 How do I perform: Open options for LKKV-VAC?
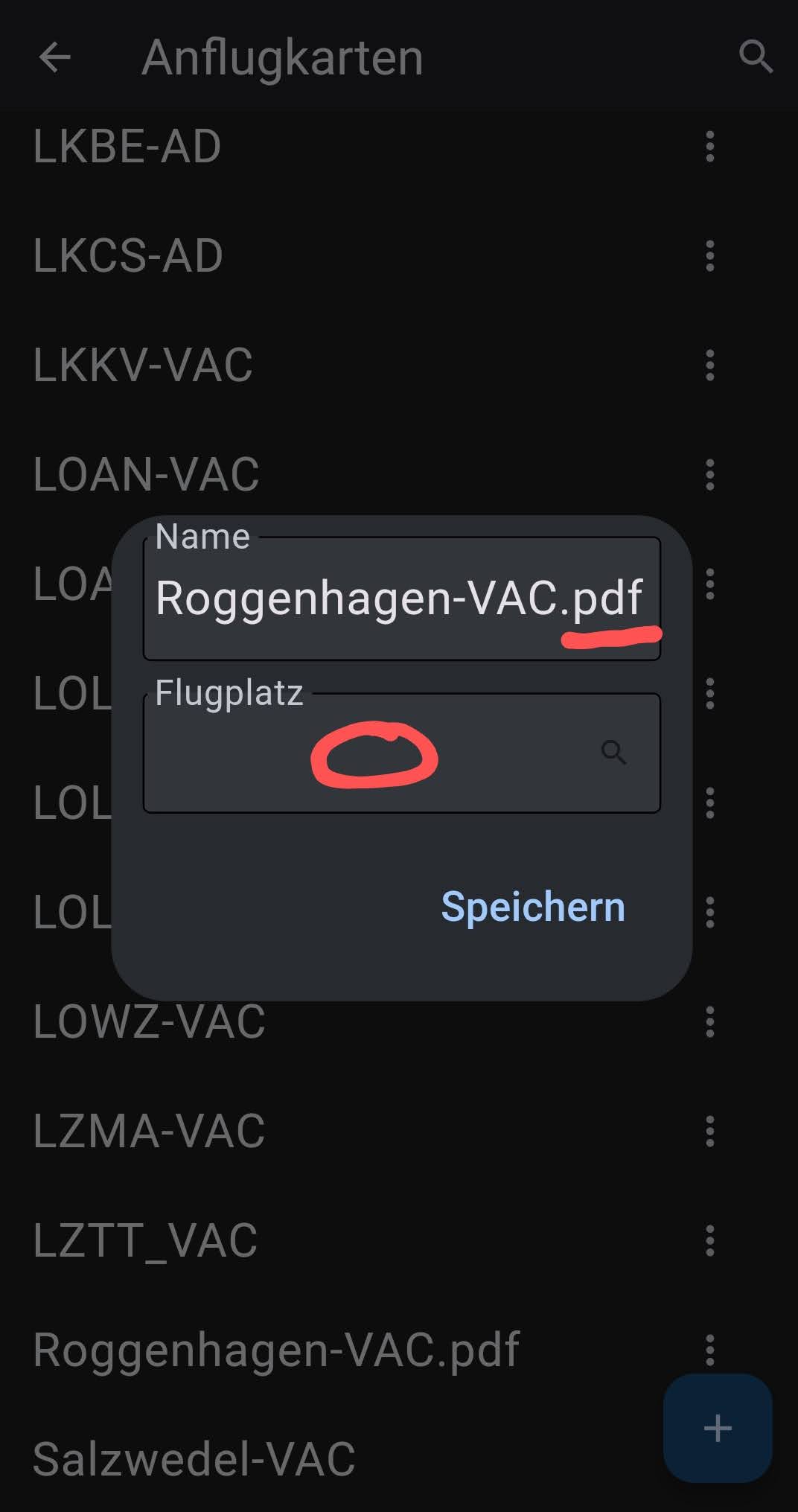709,365
